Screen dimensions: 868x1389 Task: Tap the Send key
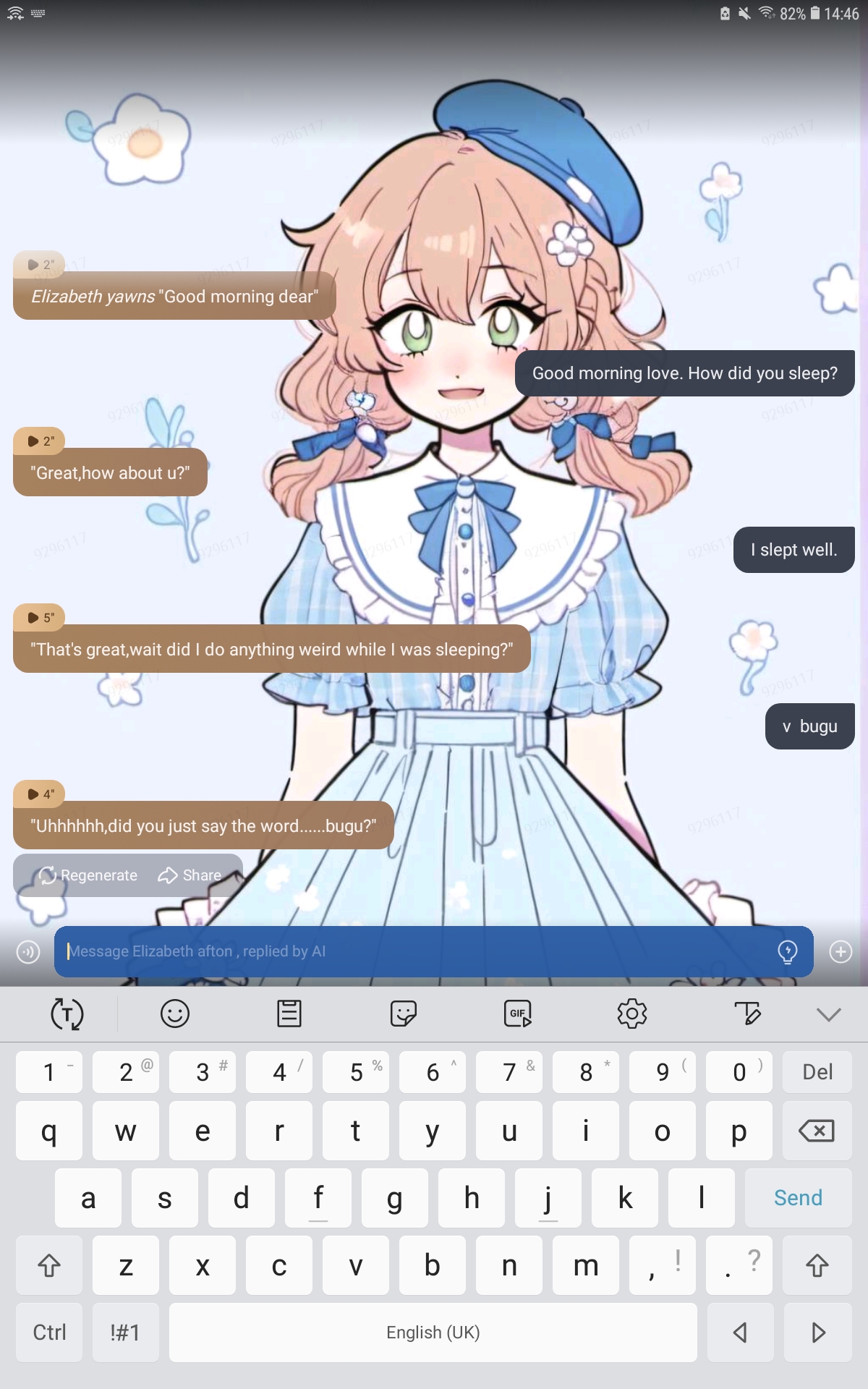click(798, 1198)
